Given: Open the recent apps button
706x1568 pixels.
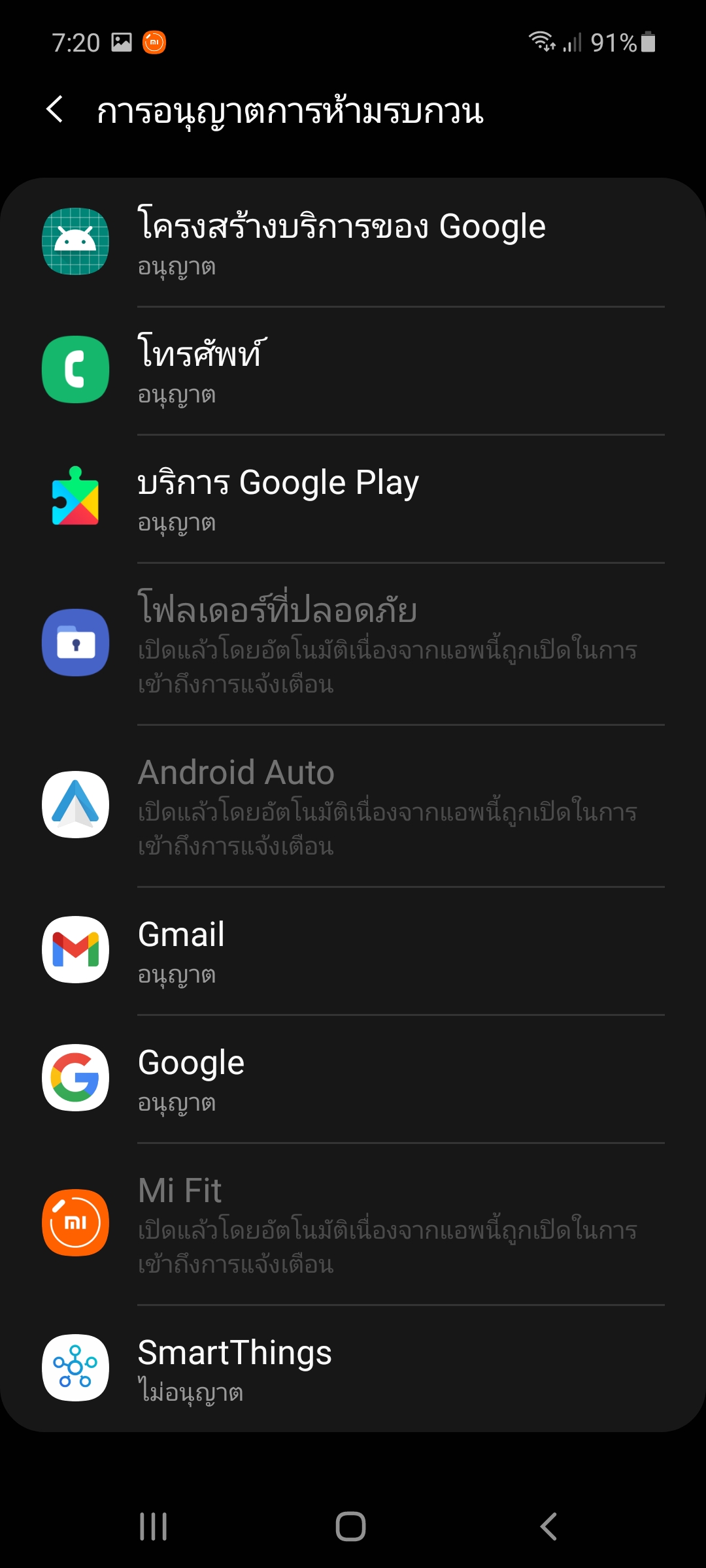Looking at the screenshot, I should click(154, 1527).
